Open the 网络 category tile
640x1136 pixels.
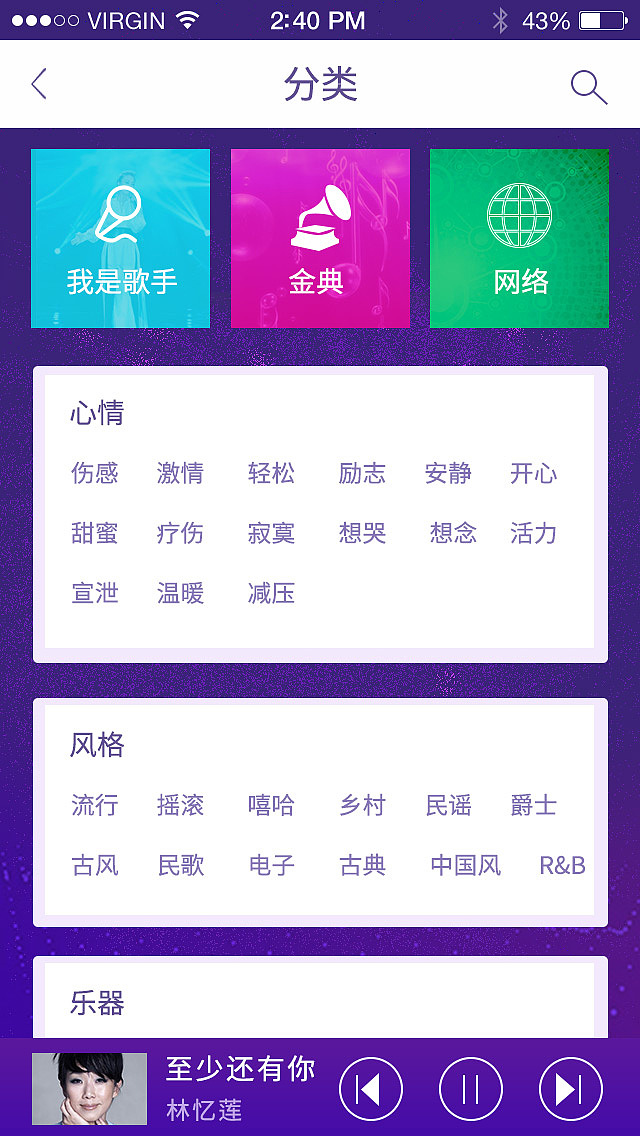click(x=519, y=239)
